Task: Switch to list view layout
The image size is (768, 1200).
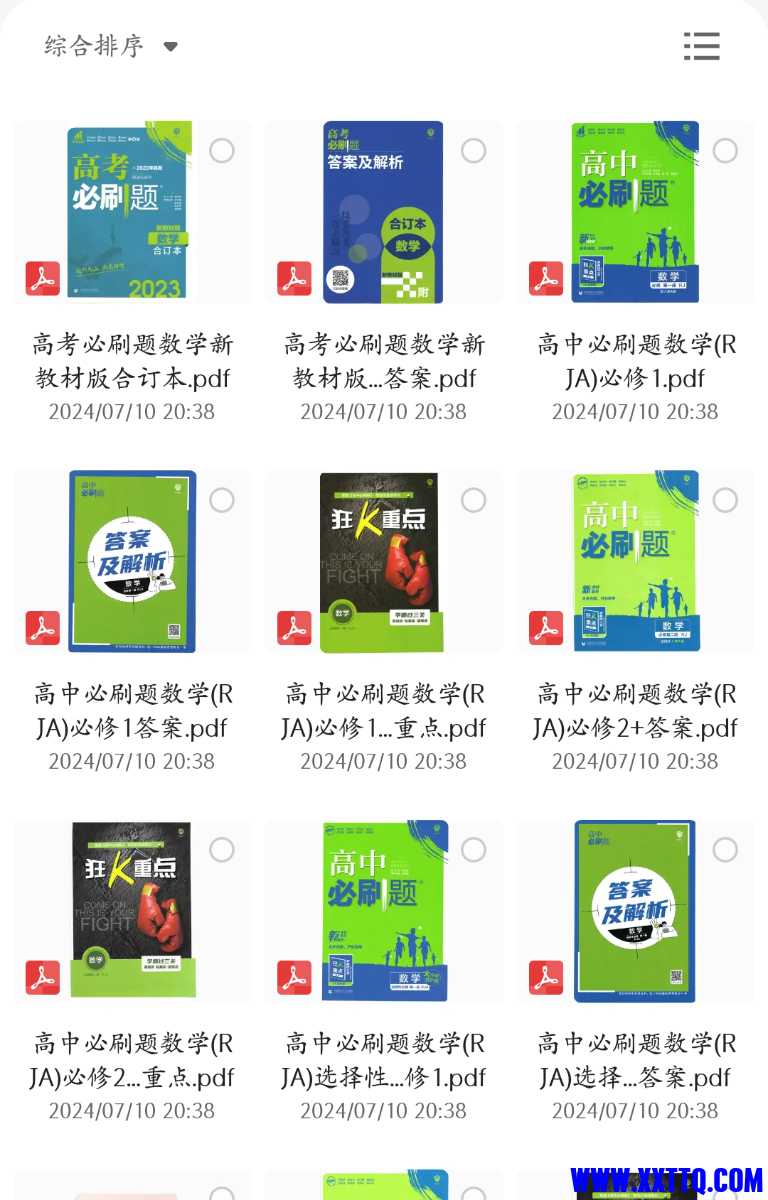Action: [701, 46]
